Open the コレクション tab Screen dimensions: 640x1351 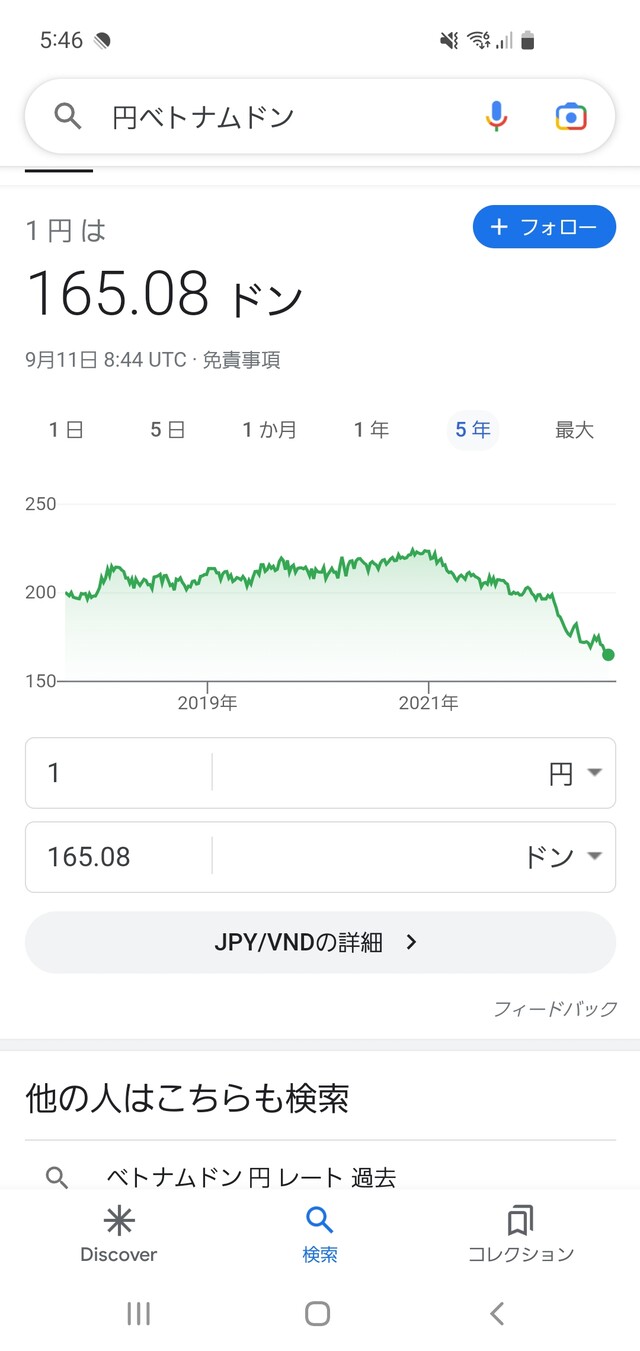click(520, 1235)
